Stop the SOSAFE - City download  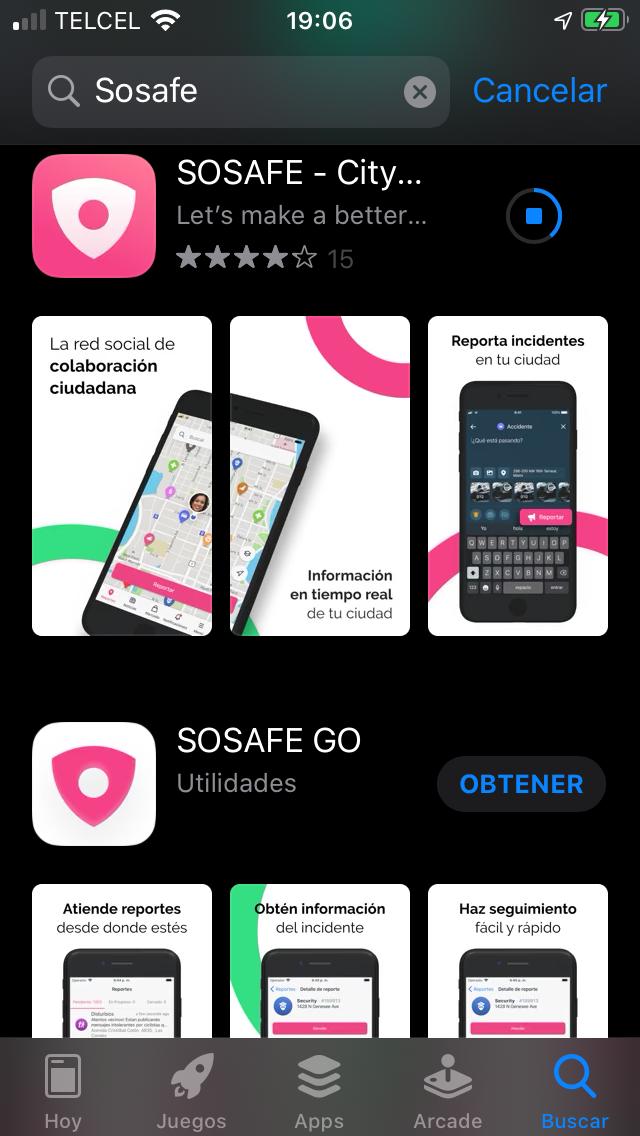(x=533, y=216)
